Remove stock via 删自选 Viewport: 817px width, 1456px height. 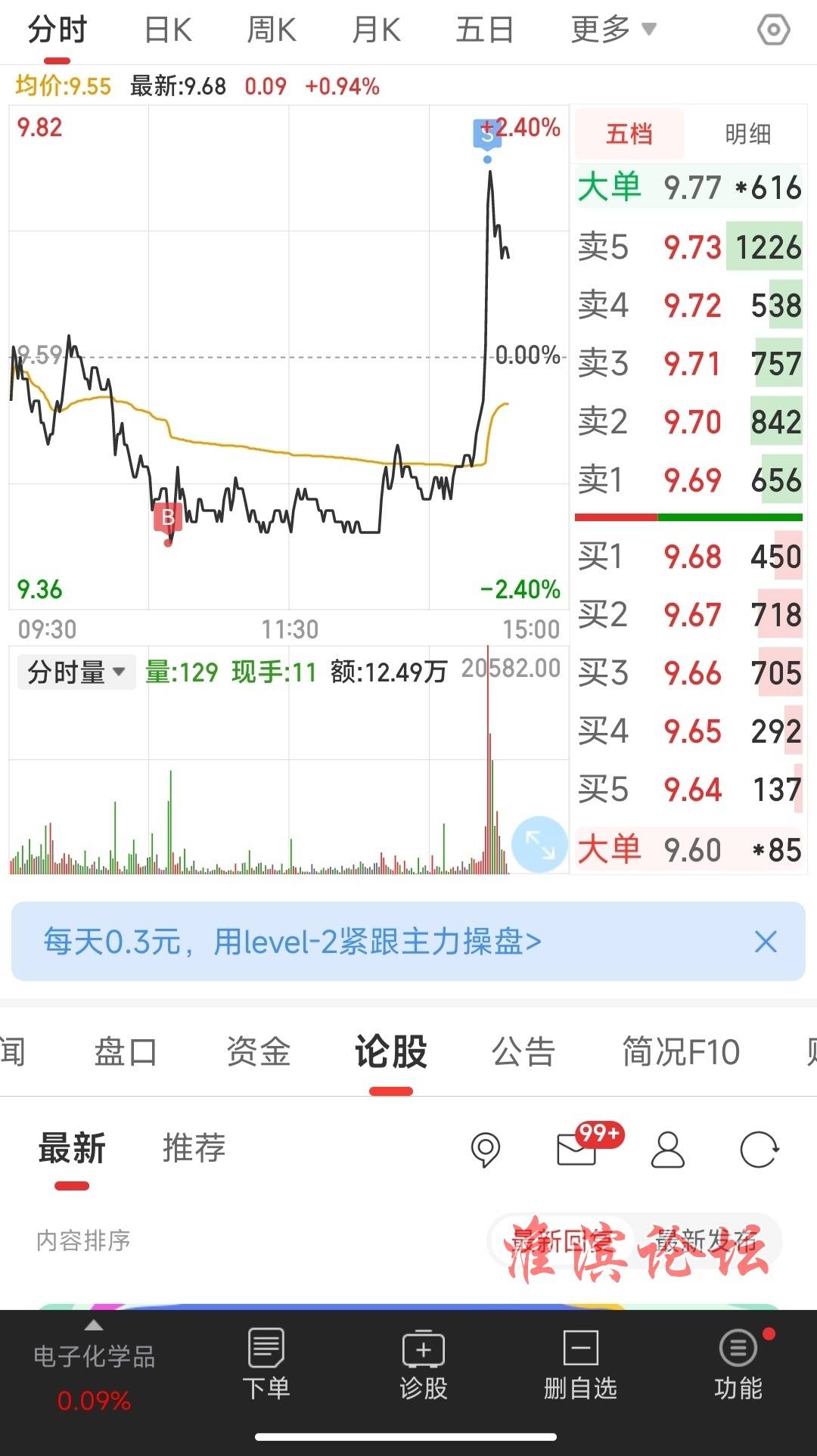580,1365
